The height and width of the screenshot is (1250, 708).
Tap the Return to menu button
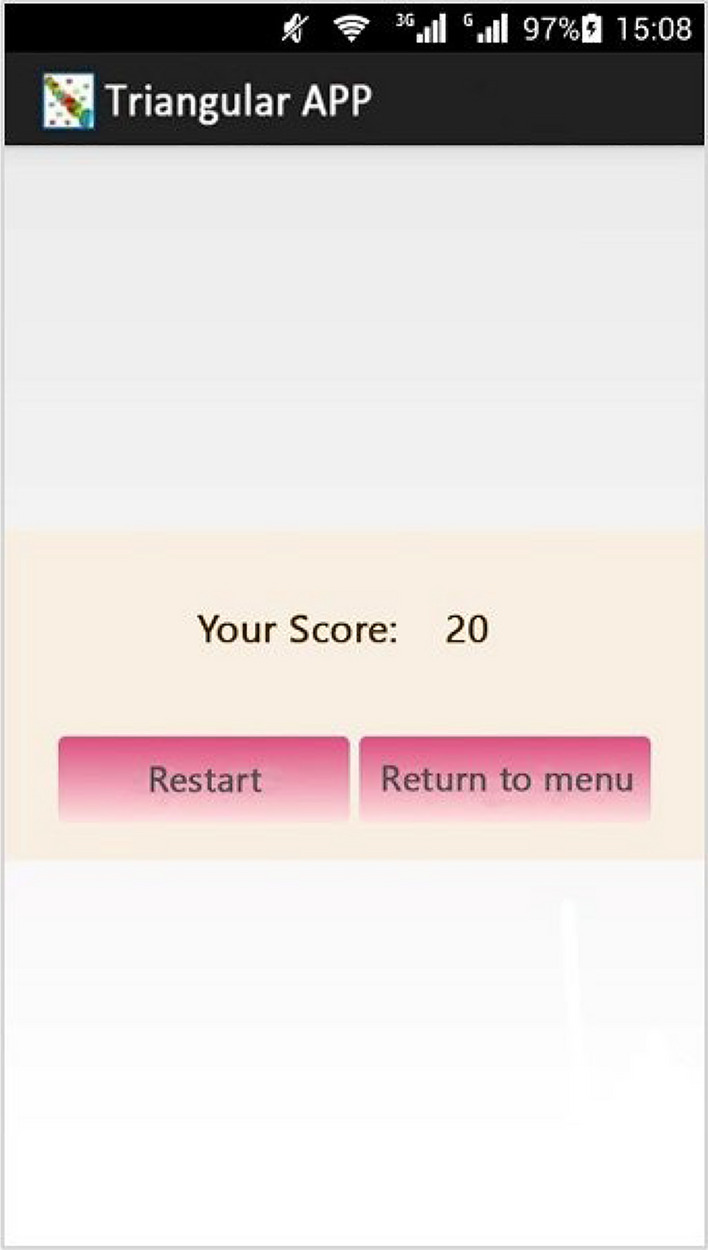[x=506, y=779]
